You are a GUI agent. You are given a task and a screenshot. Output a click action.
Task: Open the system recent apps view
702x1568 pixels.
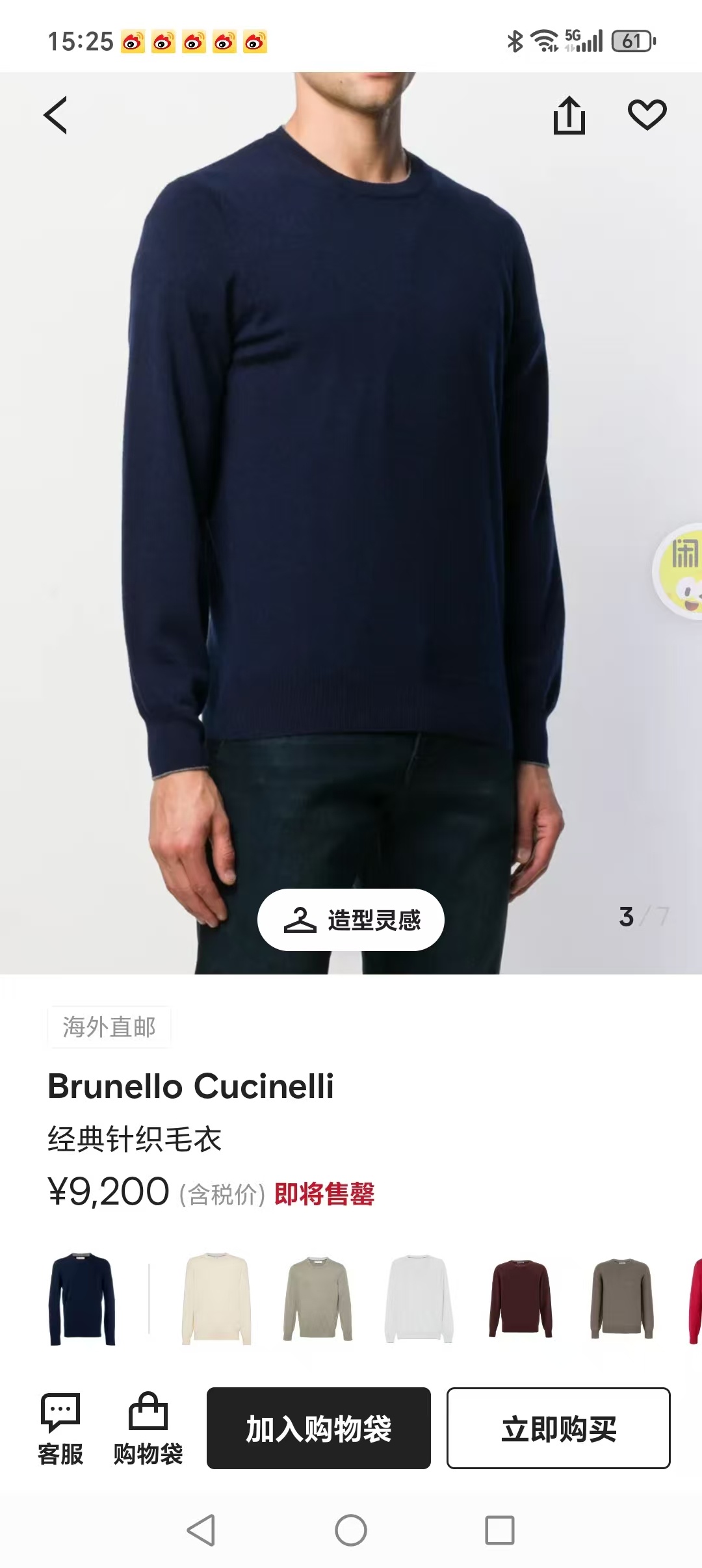[500, 1530]
